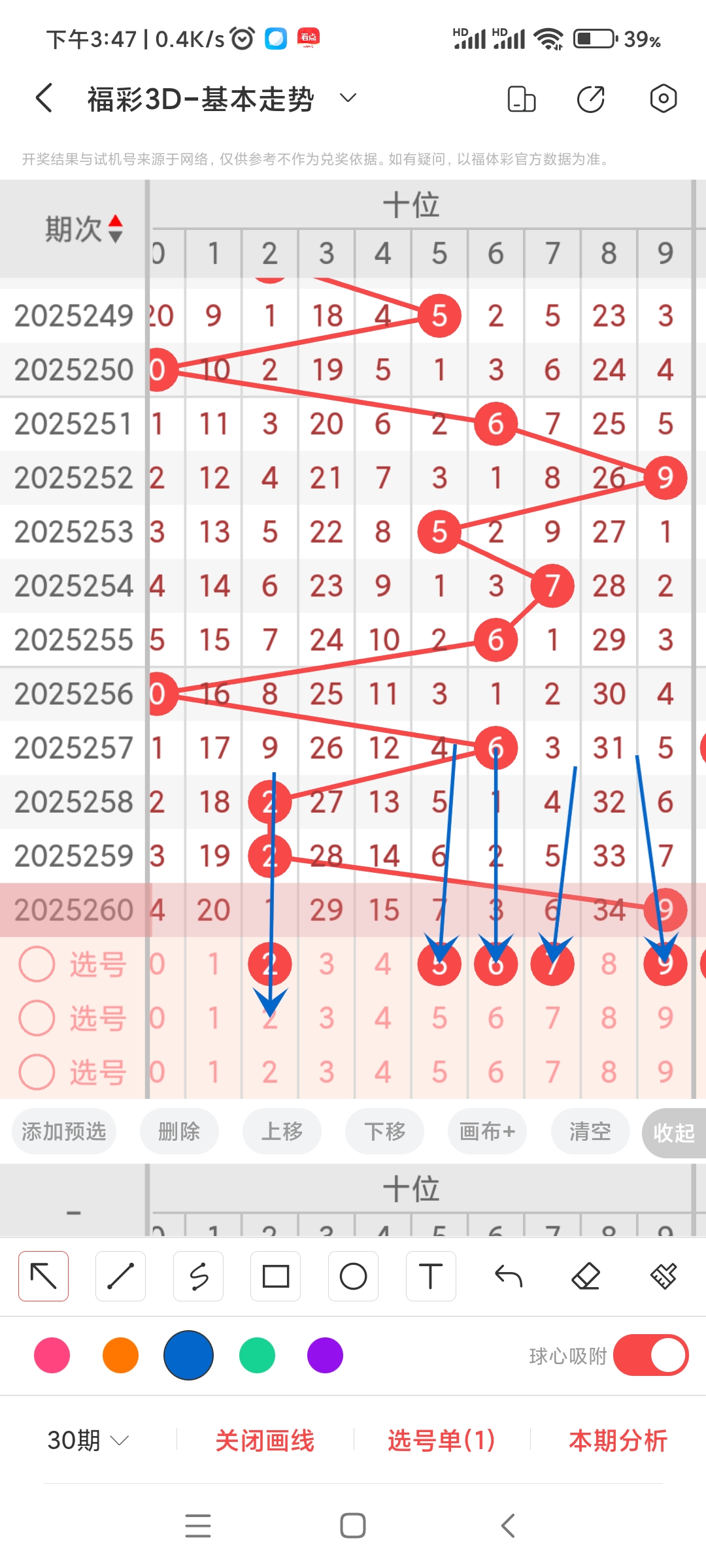Collapse the panel with 收起
This screenshot has height=1568, width=706.
[x=673, y=1132]
